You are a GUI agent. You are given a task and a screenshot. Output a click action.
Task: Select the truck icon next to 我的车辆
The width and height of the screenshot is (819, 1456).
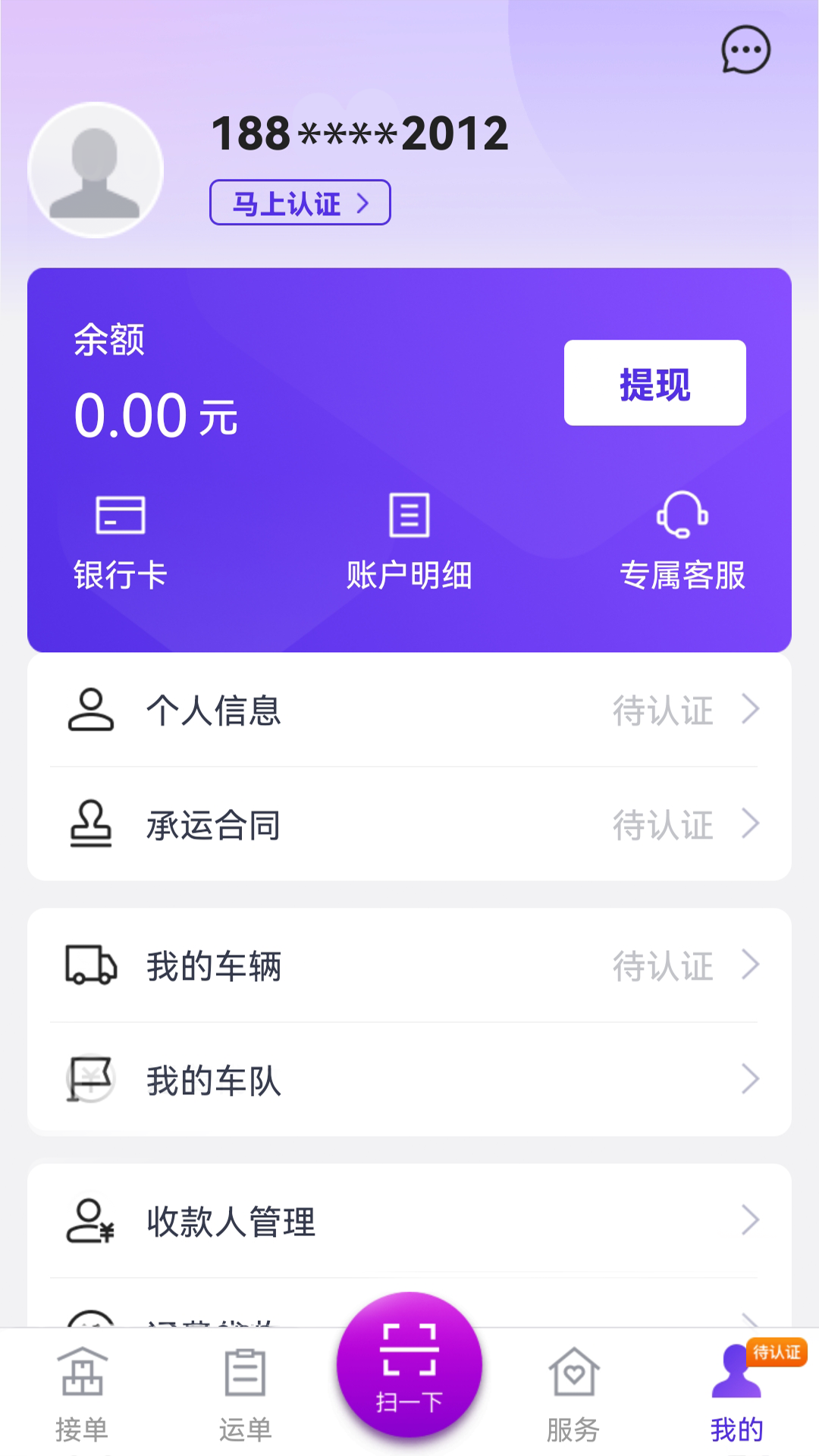[x=91, y=965]
